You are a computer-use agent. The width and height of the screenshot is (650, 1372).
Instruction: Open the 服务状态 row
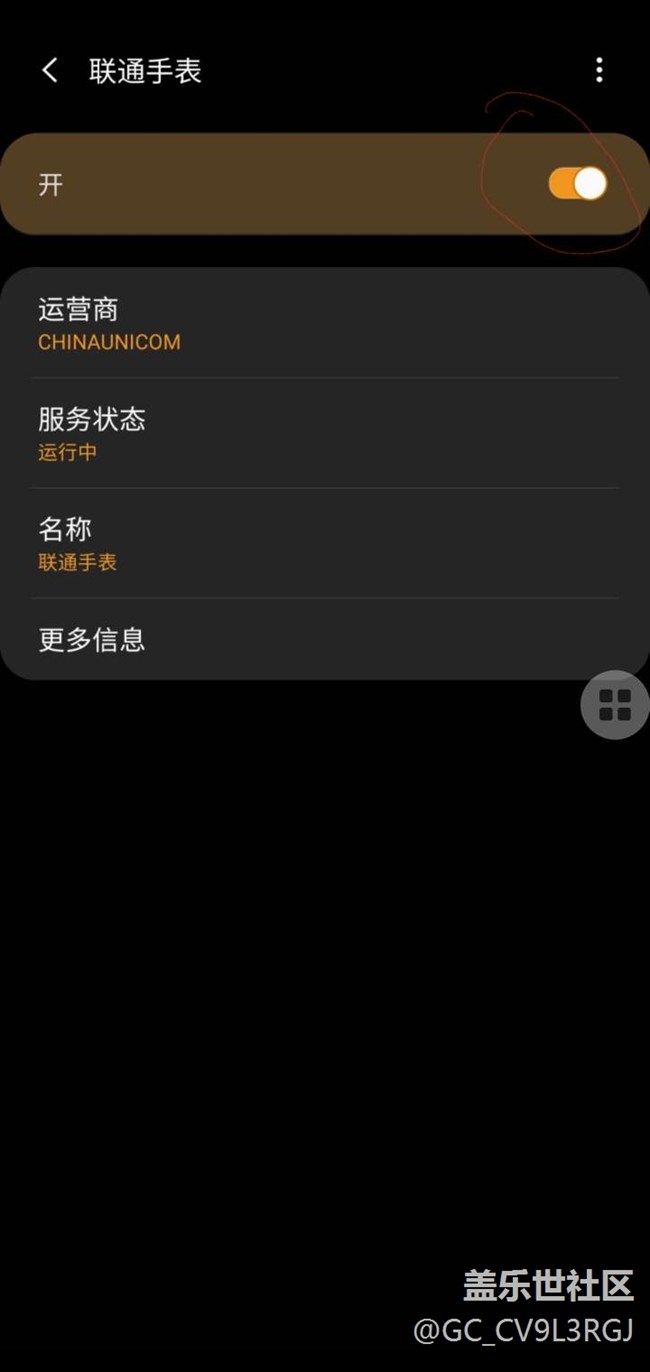(x=325, y=434)
